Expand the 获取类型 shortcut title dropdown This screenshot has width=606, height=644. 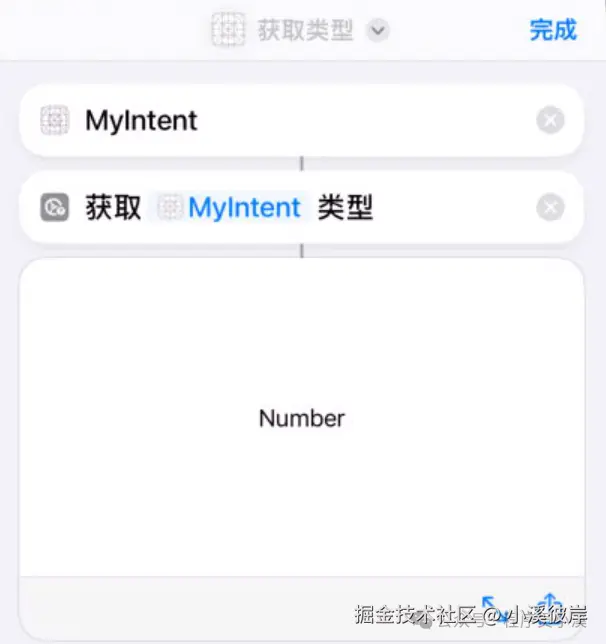coord(377,31)
